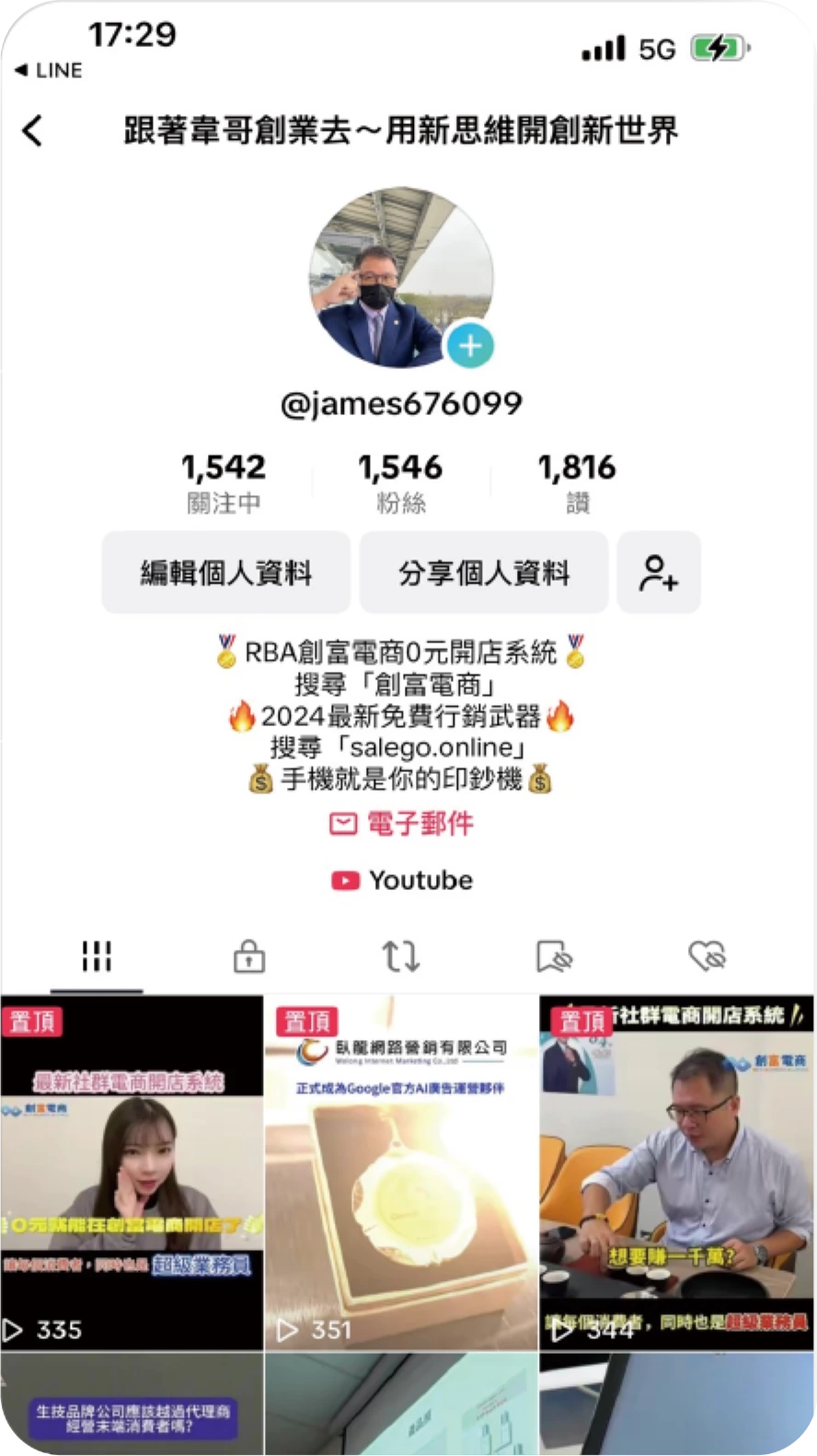This screenshot has height=1456, width=817.
Task: Switch to the videos grid tab
Action: click(97, 956)
